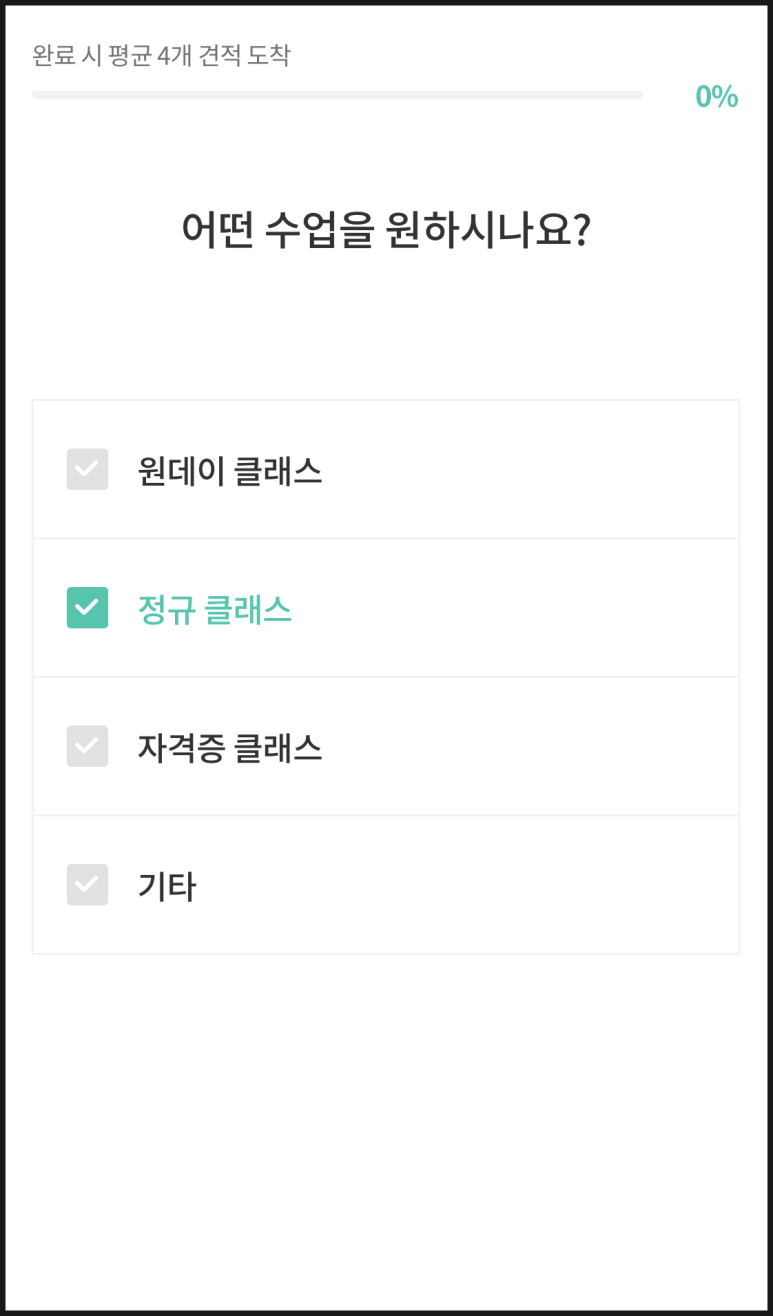Select the 자격증 클래스 option row
Viewport: 773px width, 1316px height.
pyautogui.click(x=386, y=746)
